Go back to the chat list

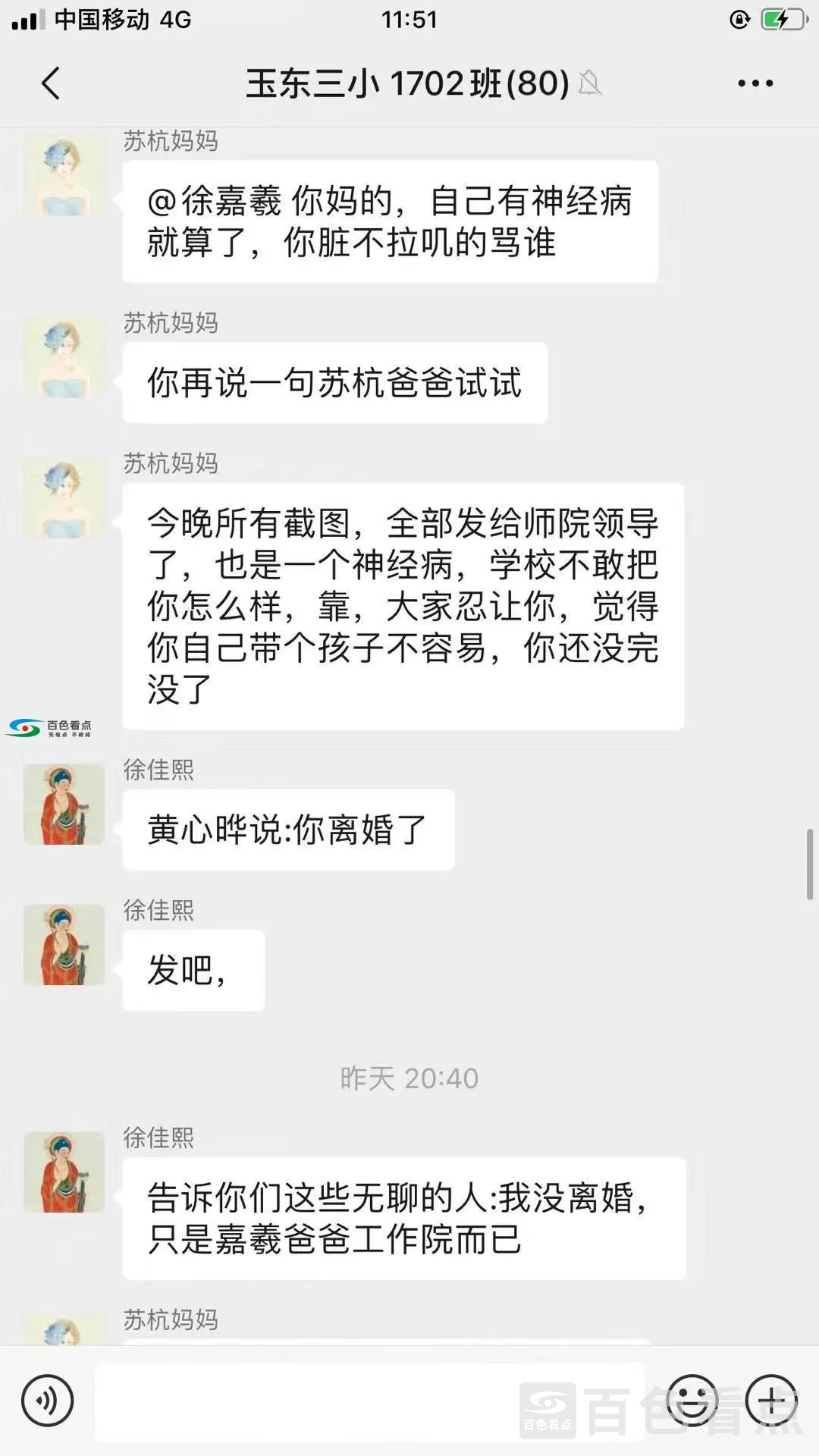tap(51, 83)
